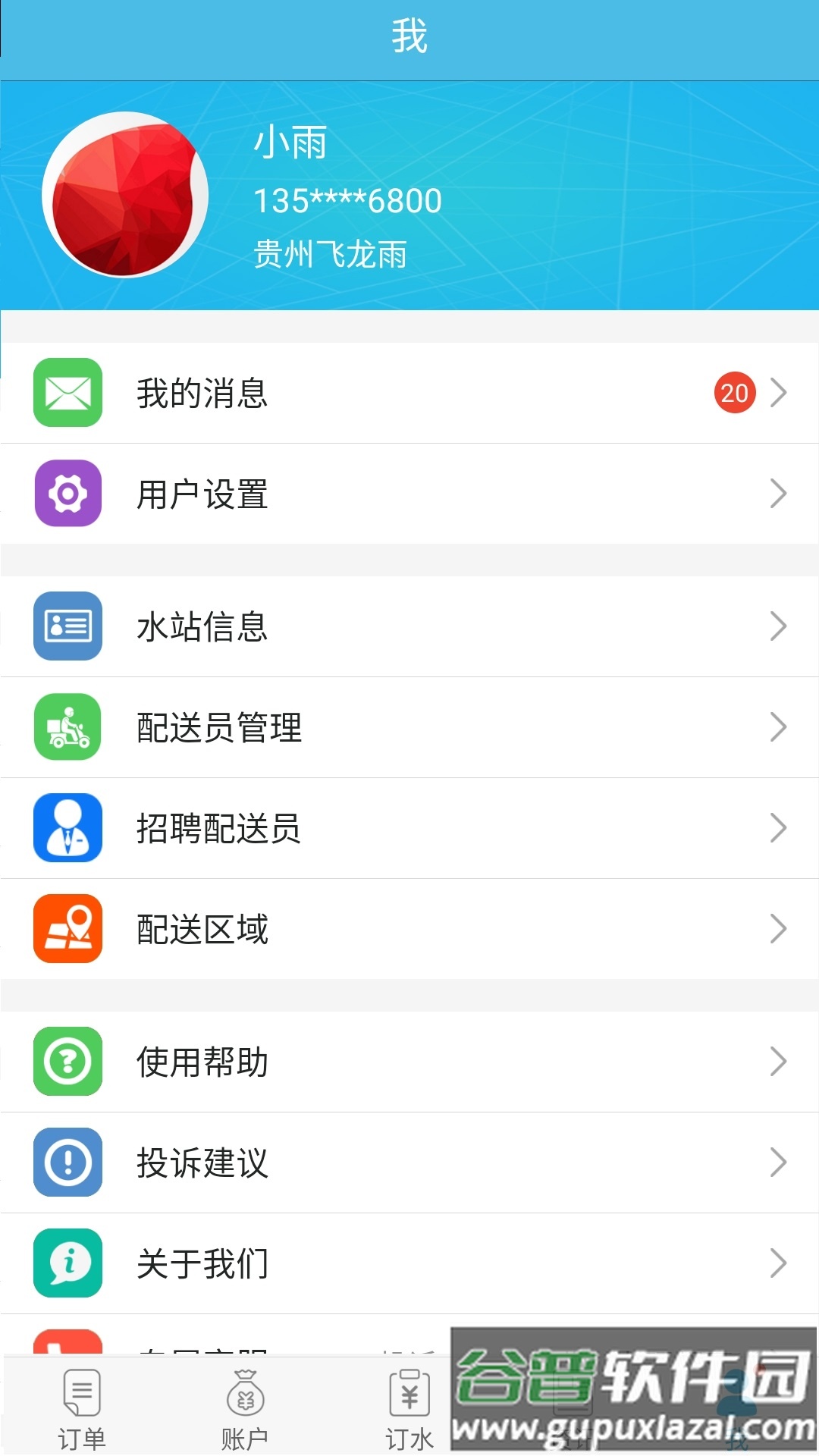Select the 水站信息 ID card icon

pyautogui.click(x=67, y=626)
